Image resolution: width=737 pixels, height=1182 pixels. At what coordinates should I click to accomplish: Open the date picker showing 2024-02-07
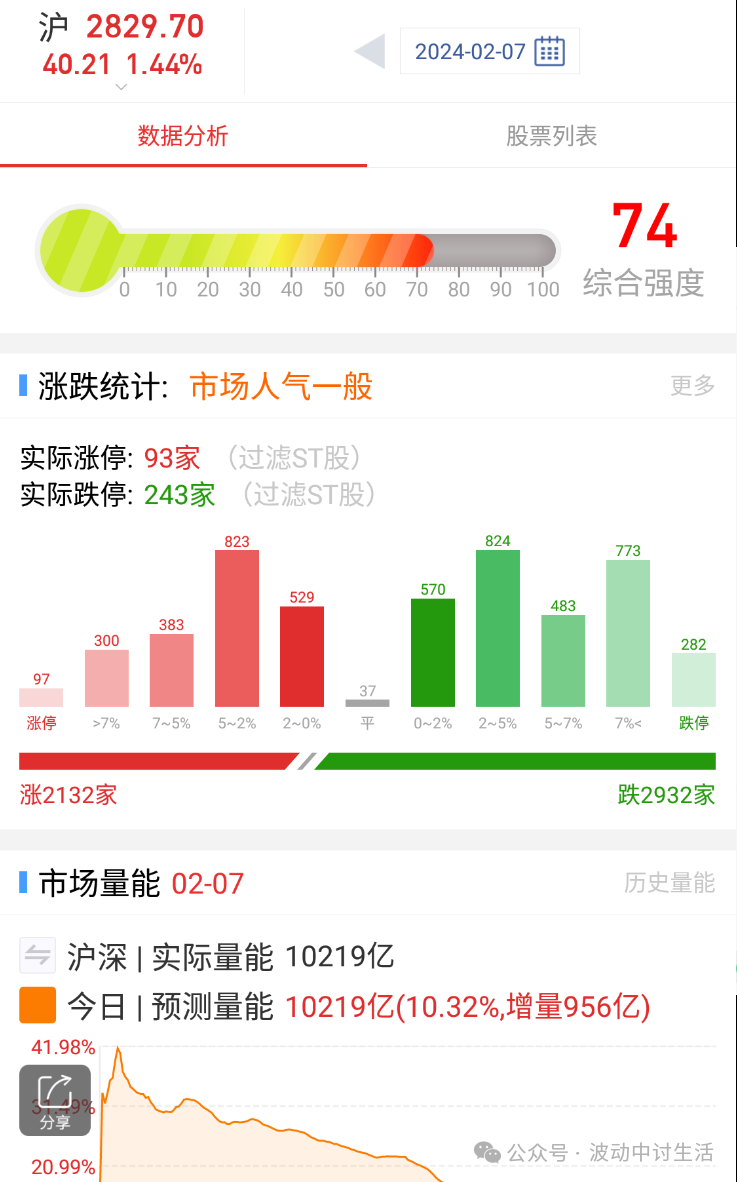pos(490,51)
